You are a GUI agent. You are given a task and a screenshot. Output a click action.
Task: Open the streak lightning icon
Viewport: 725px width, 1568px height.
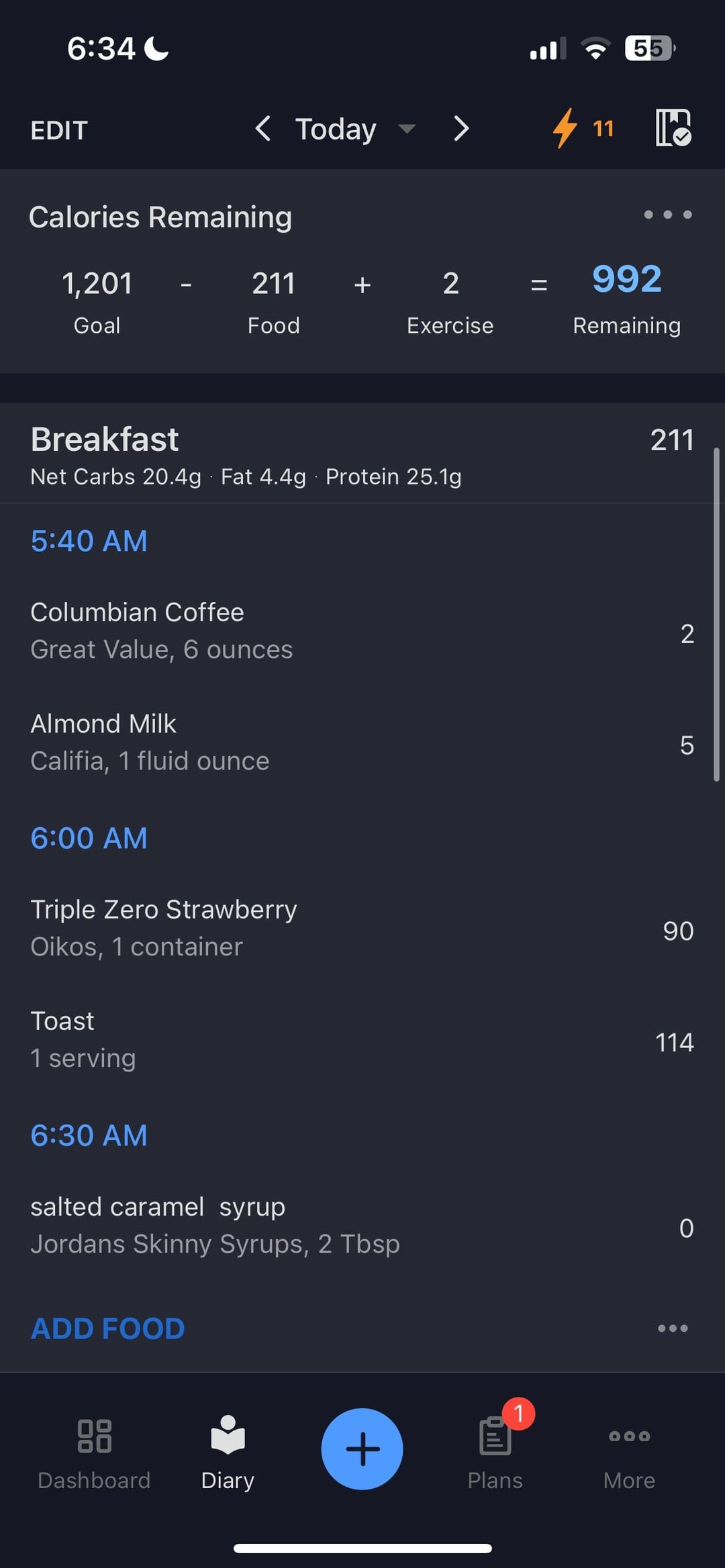[583, 128]
